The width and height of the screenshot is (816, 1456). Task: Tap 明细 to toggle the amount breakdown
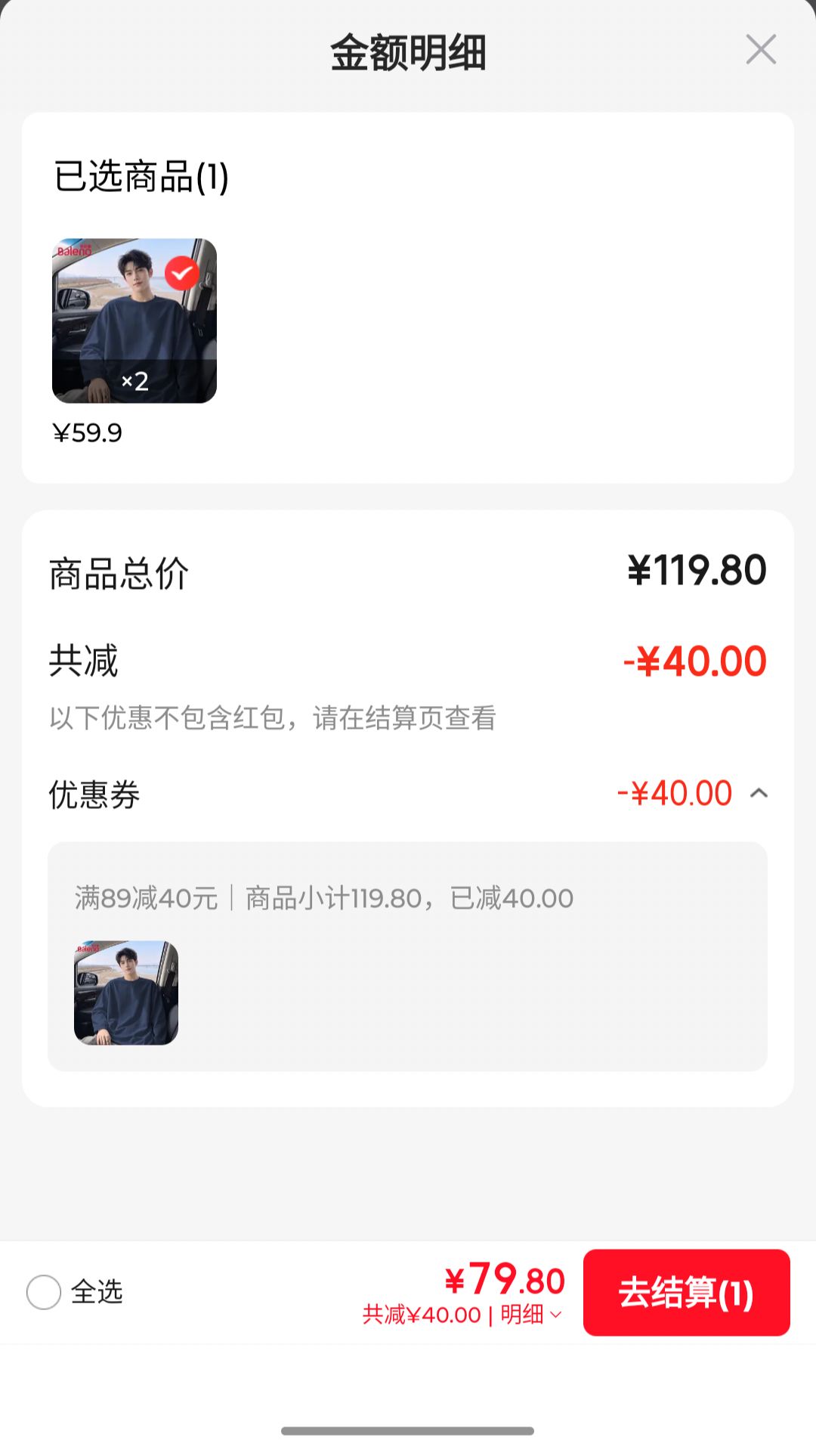tap(530, 1314)
